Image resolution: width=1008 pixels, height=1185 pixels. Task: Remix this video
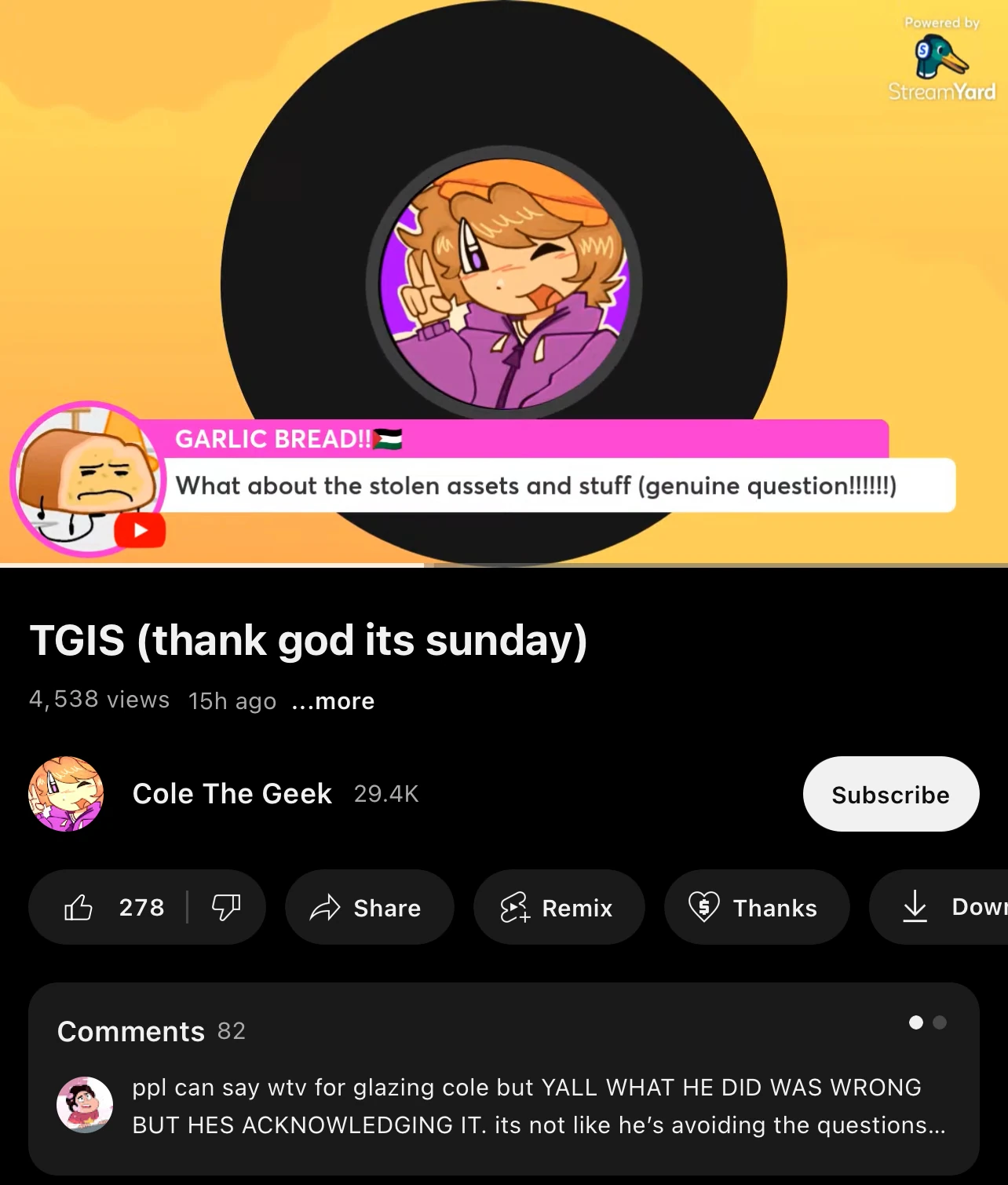558,908
